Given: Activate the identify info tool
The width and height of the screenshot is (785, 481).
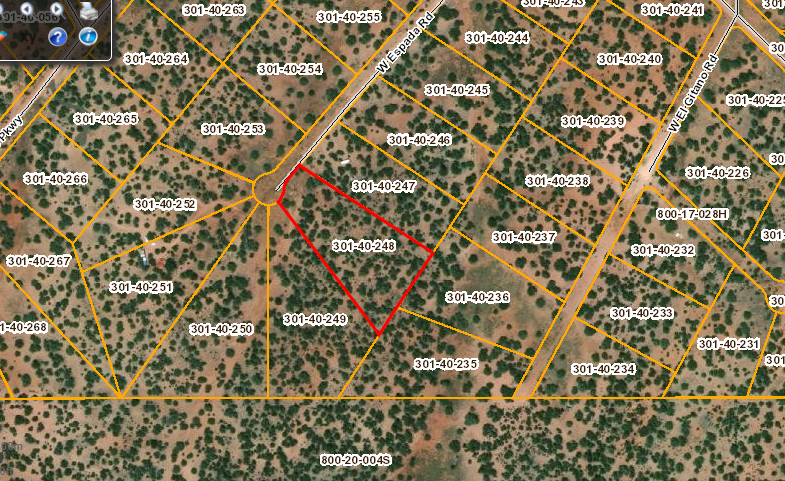Looking at the screenshot, I should point(88,37).
